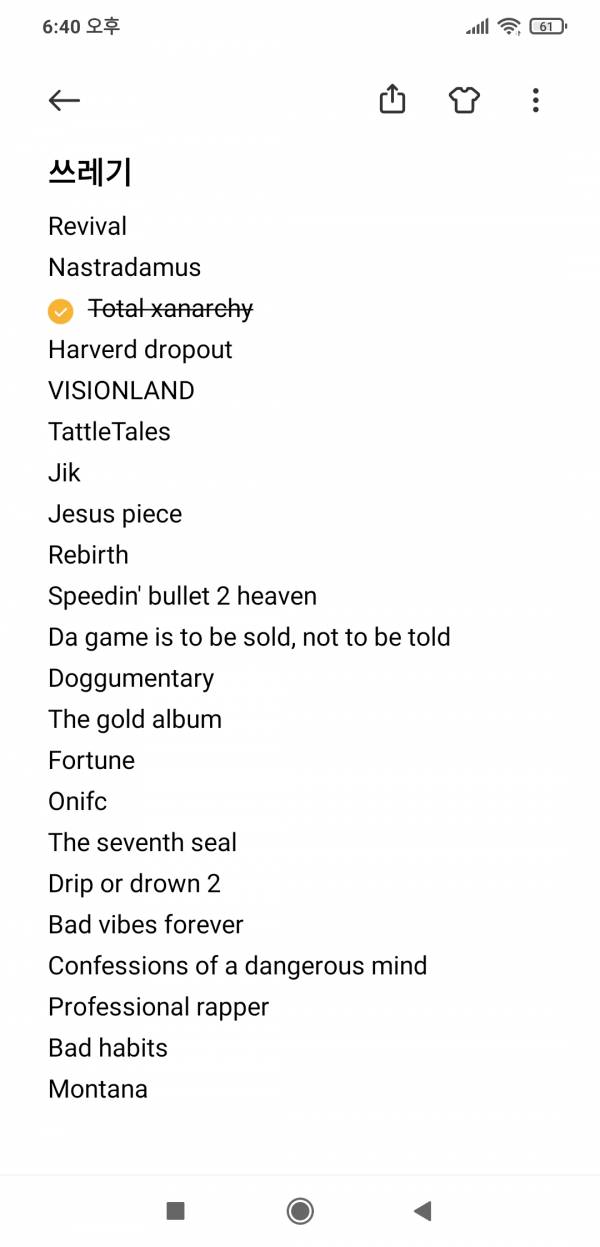
Task: Uncheck the Total xanarchy checkbox
Action: [x=61, y=311]
